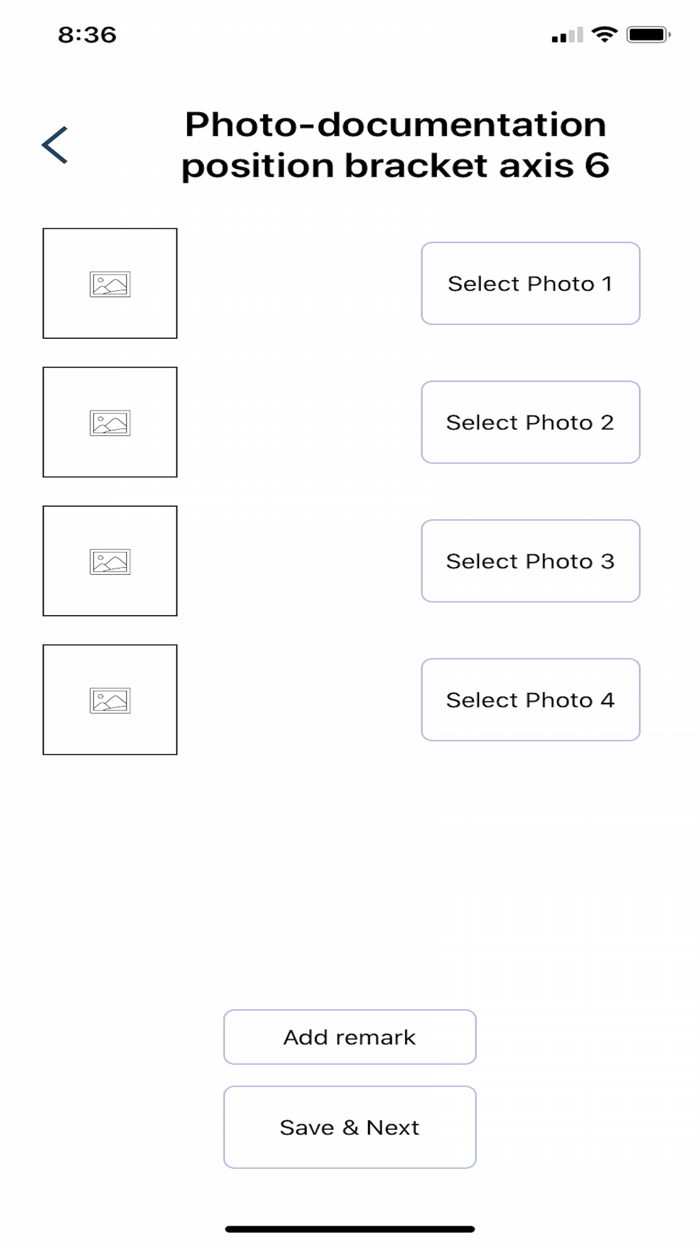Image resolution: width=700 pixels, height=1244 pixels.
Task: Save and go to next step
Action: click(x=349, y=1127)
